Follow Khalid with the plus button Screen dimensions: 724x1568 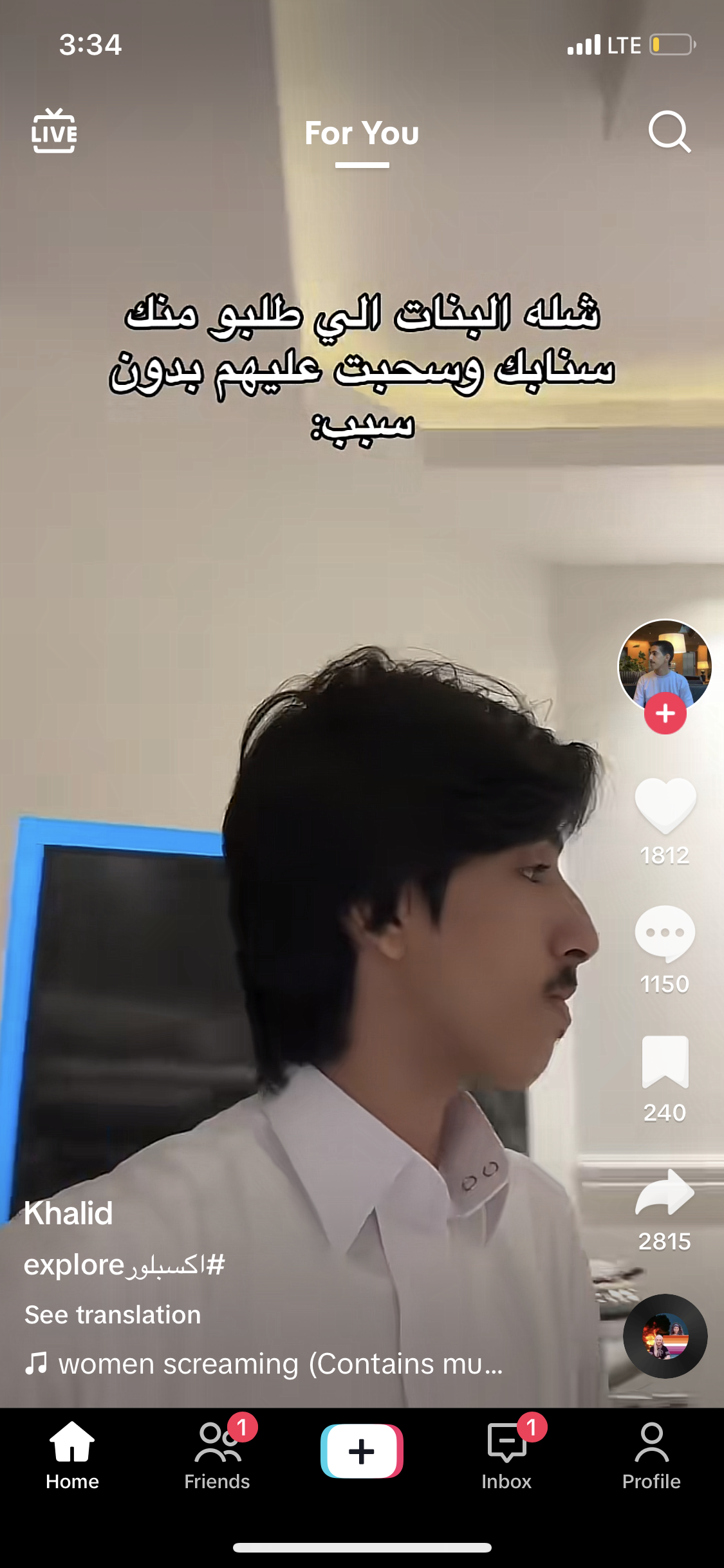665,714
